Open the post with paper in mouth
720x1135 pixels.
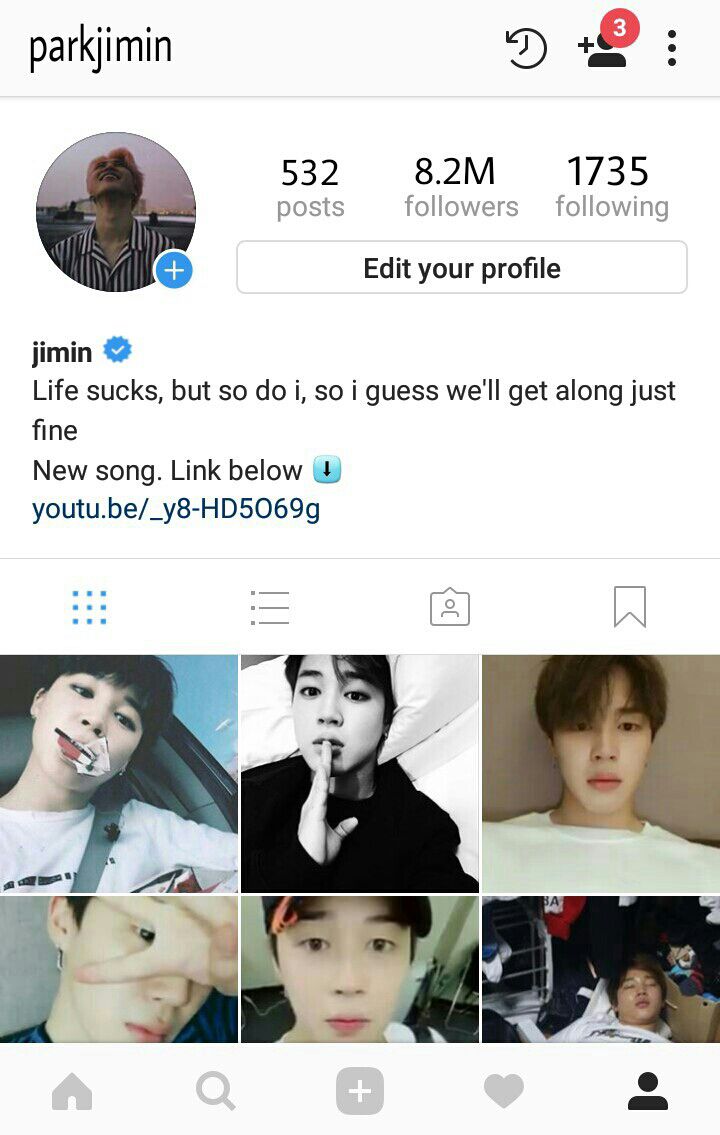(x=118, y=773)
